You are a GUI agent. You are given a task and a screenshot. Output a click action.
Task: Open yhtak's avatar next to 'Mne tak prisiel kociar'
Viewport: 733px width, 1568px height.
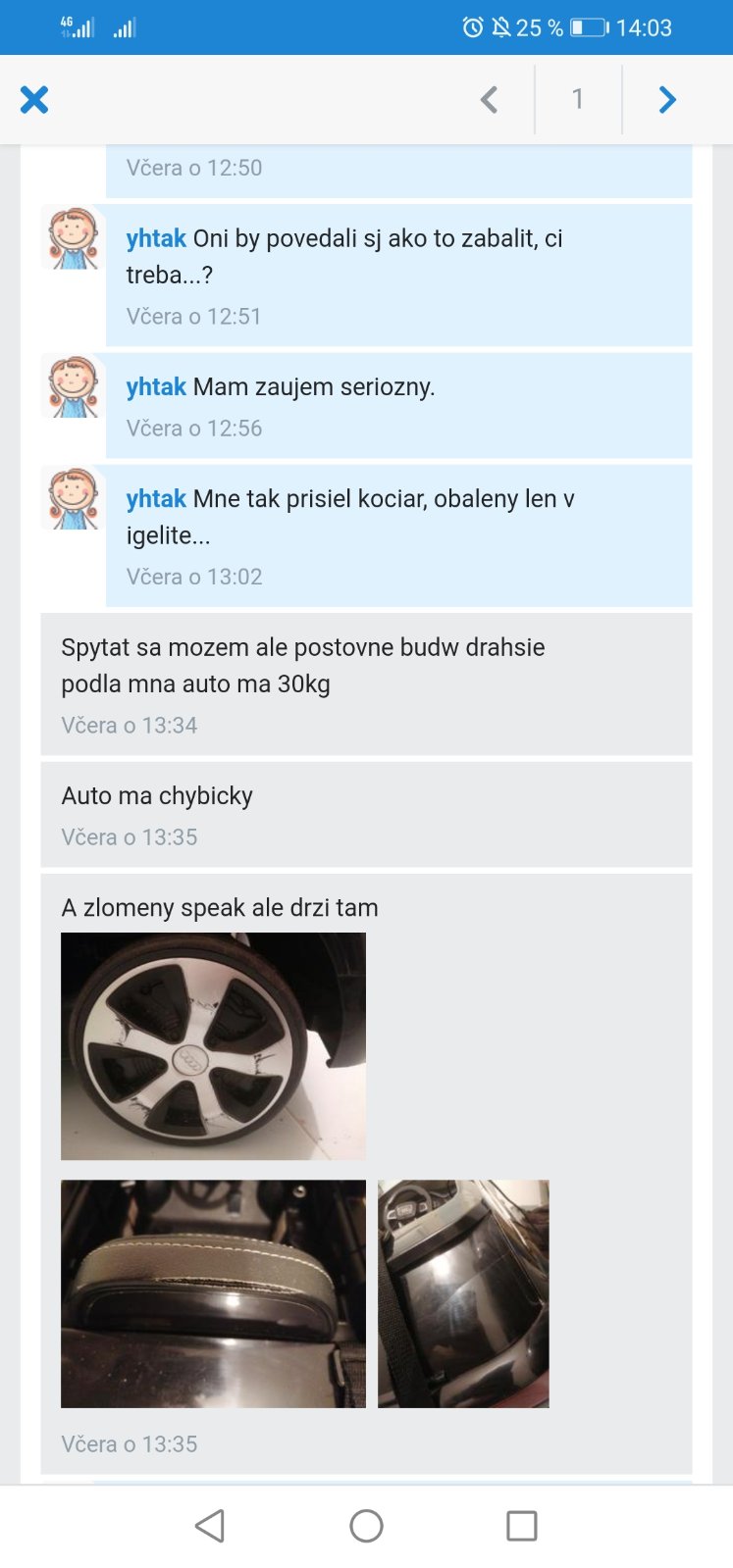[x=74, y=499]
